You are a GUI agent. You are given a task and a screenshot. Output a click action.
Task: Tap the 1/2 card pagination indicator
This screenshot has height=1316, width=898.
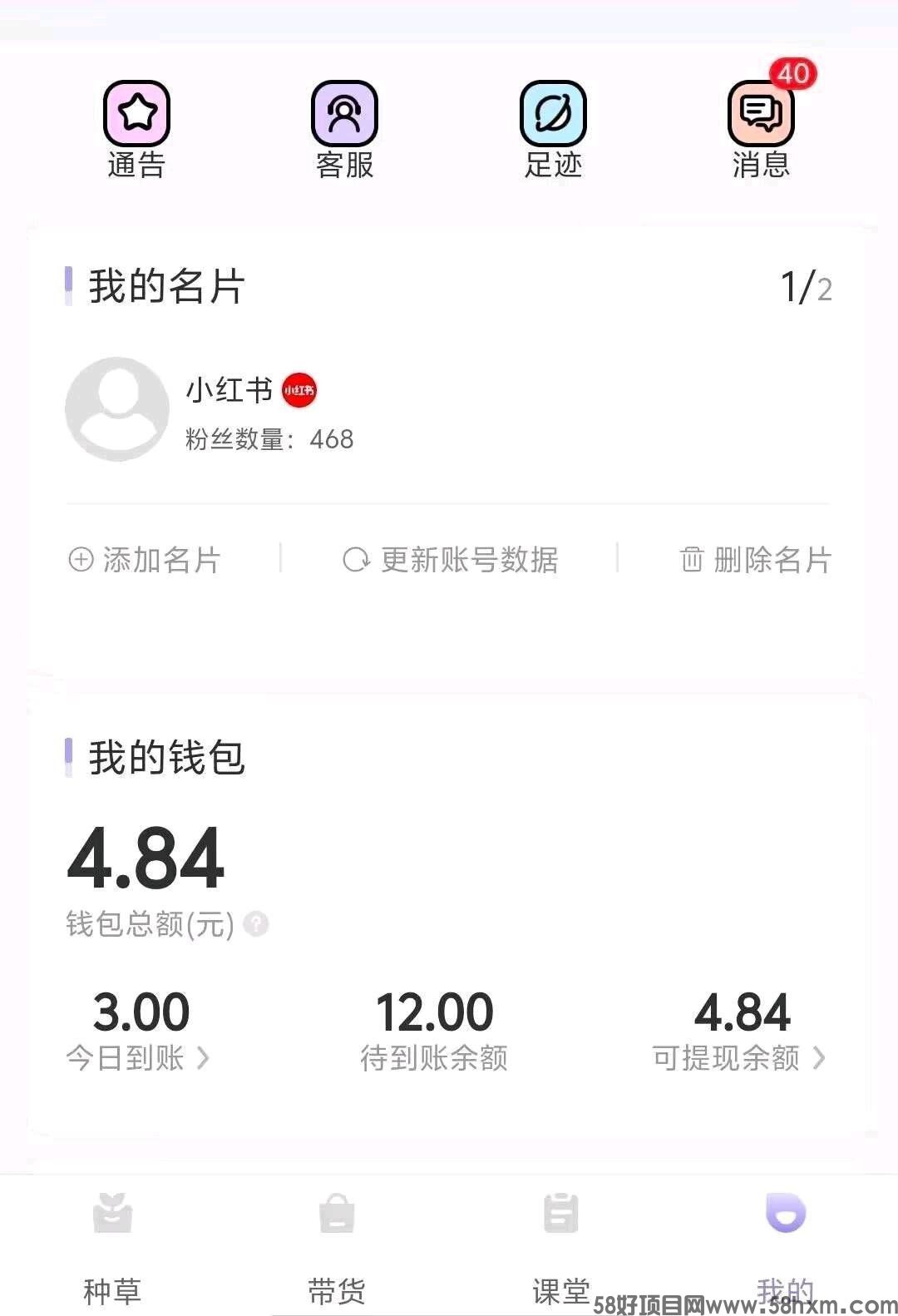805,287
